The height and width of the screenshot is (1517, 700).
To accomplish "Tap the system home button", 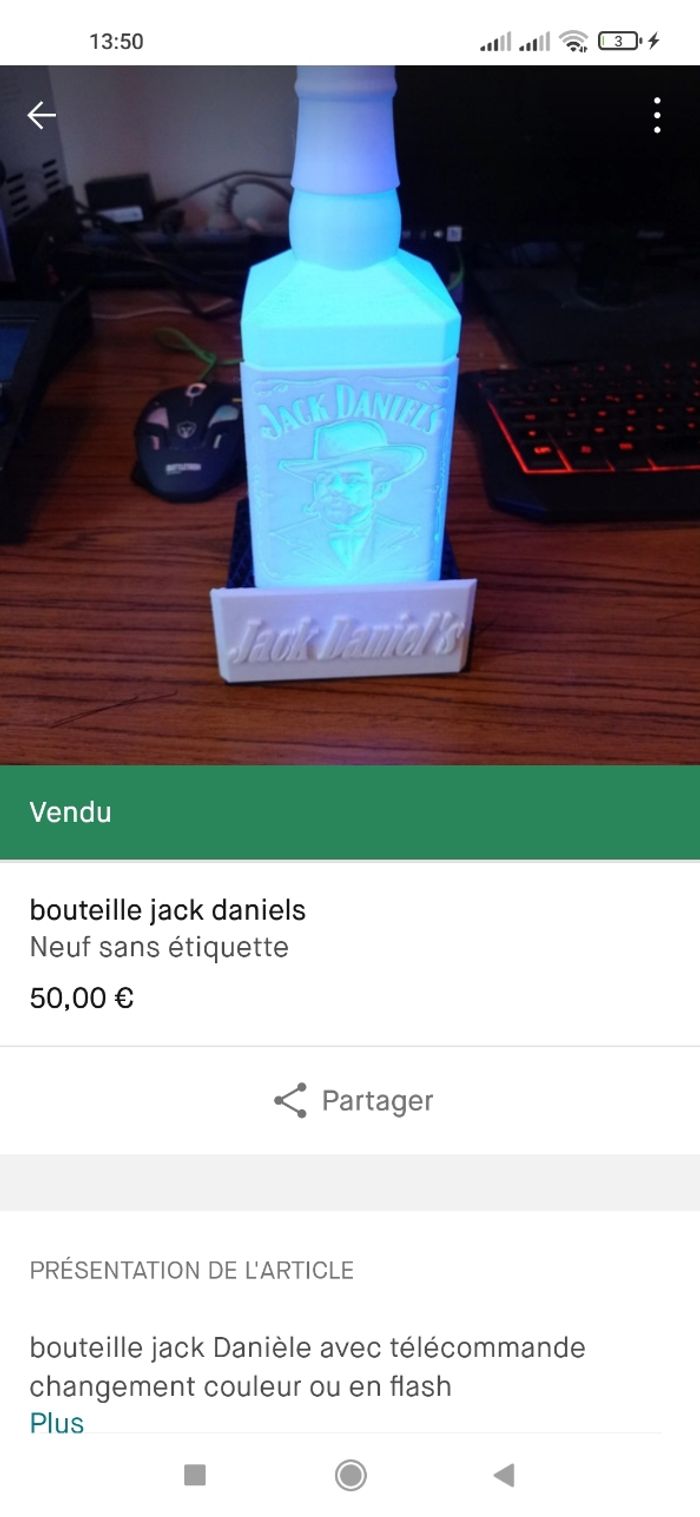I will tap(350, 1475).
